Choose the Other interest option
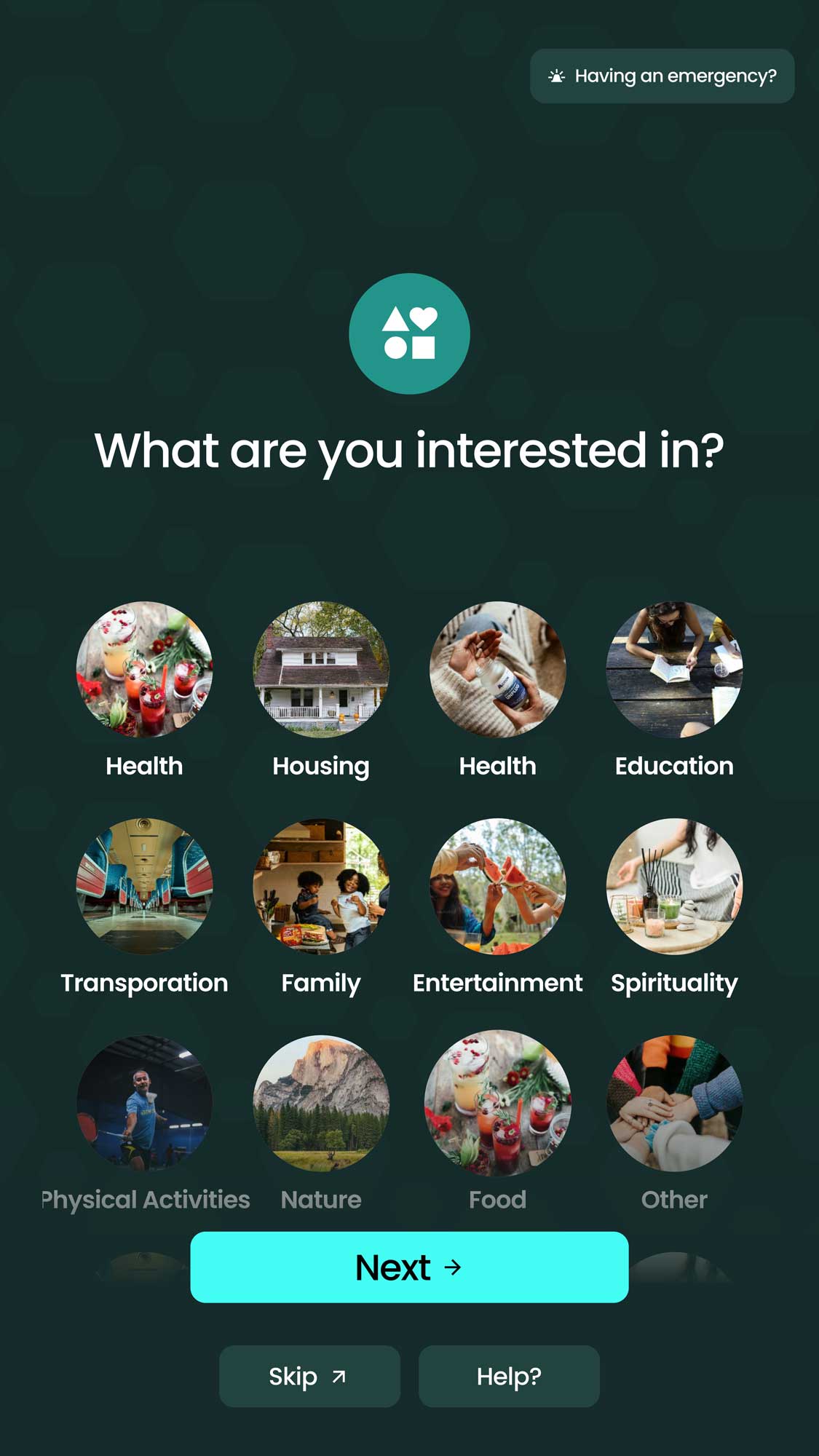The height and width of the screenshot is (1456, 819). pos(674,1103)
